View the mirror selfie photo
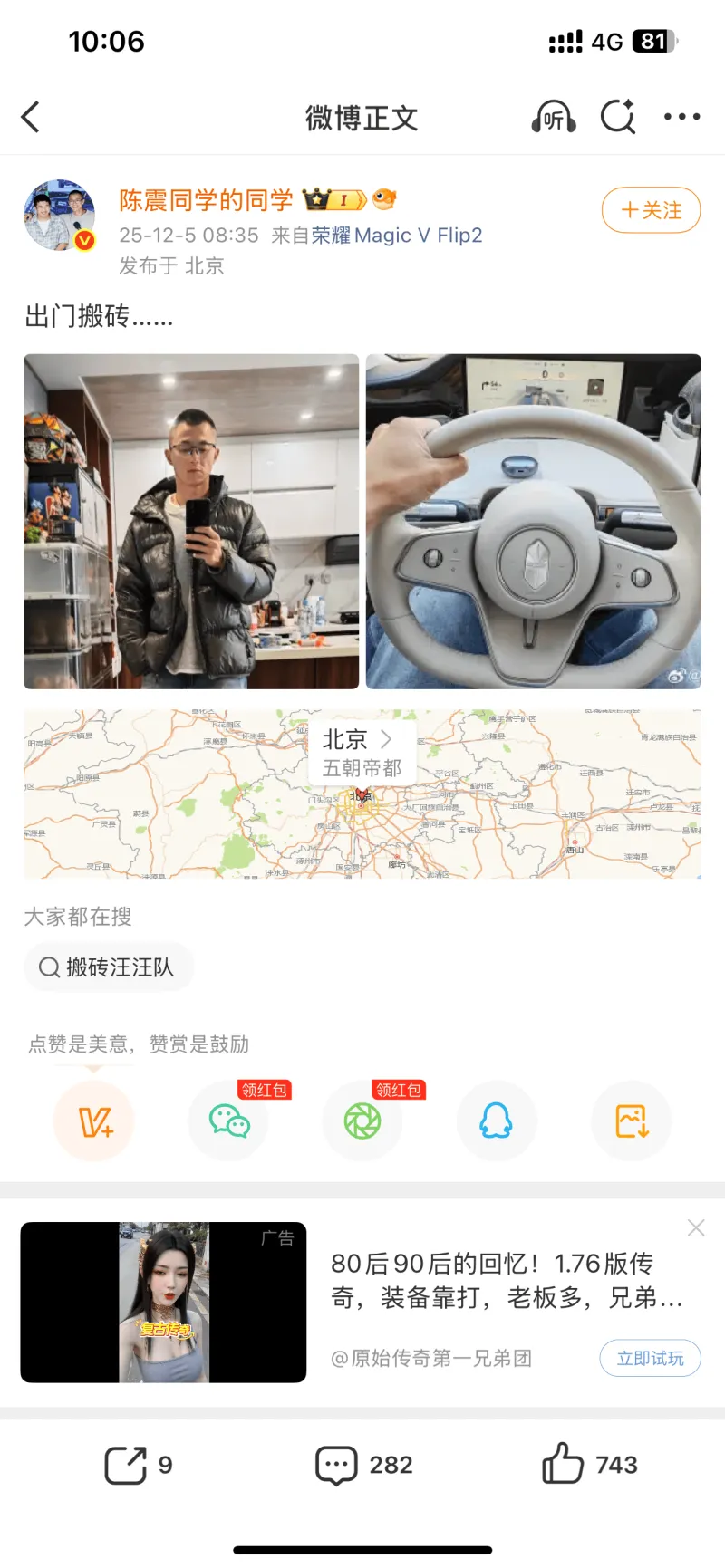The height and width of the screenshot is (1568, 725). pos(191,521)
